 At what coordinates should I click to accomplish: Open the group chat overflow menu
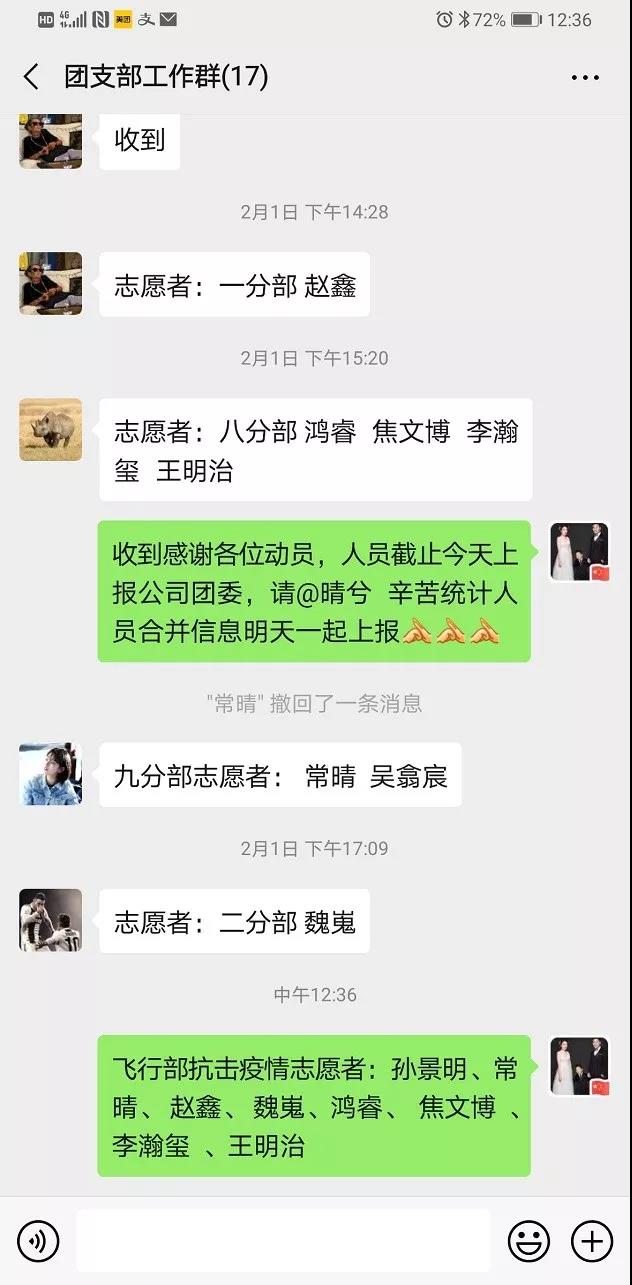585,77
